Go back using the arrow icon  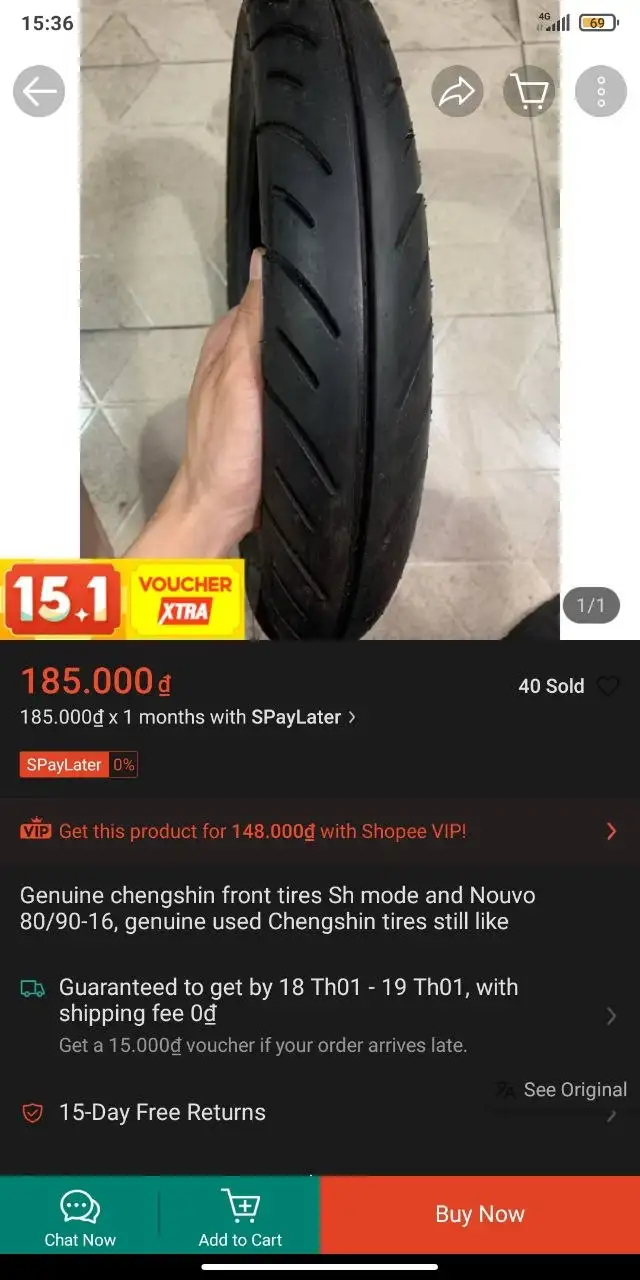[39, 92]
